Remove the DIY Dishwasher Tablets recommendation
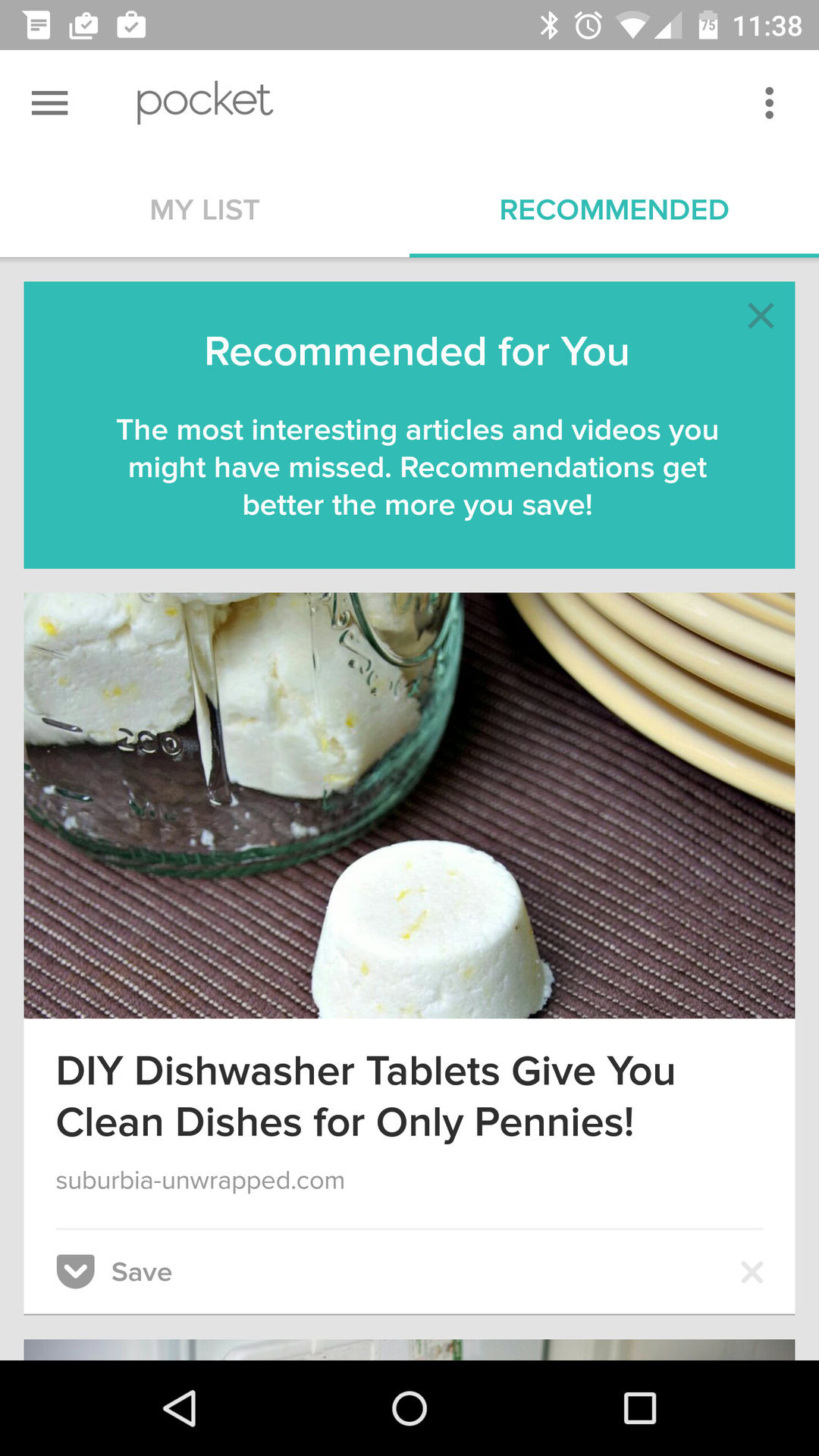819x1456 pixels. pyautogui.click(x=752, y=1272)
